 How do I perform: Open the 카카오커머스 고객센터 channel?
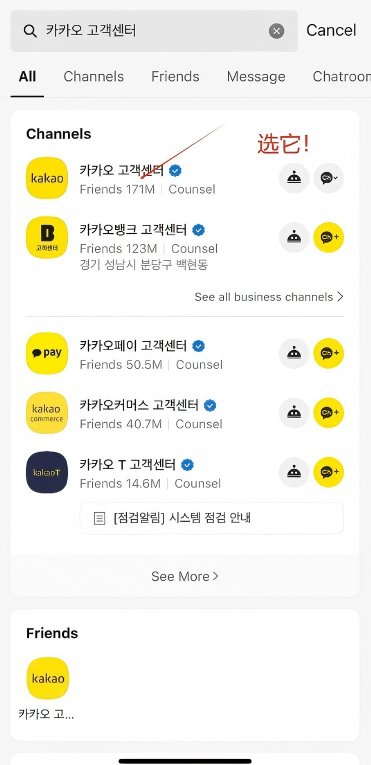point(146,413)
